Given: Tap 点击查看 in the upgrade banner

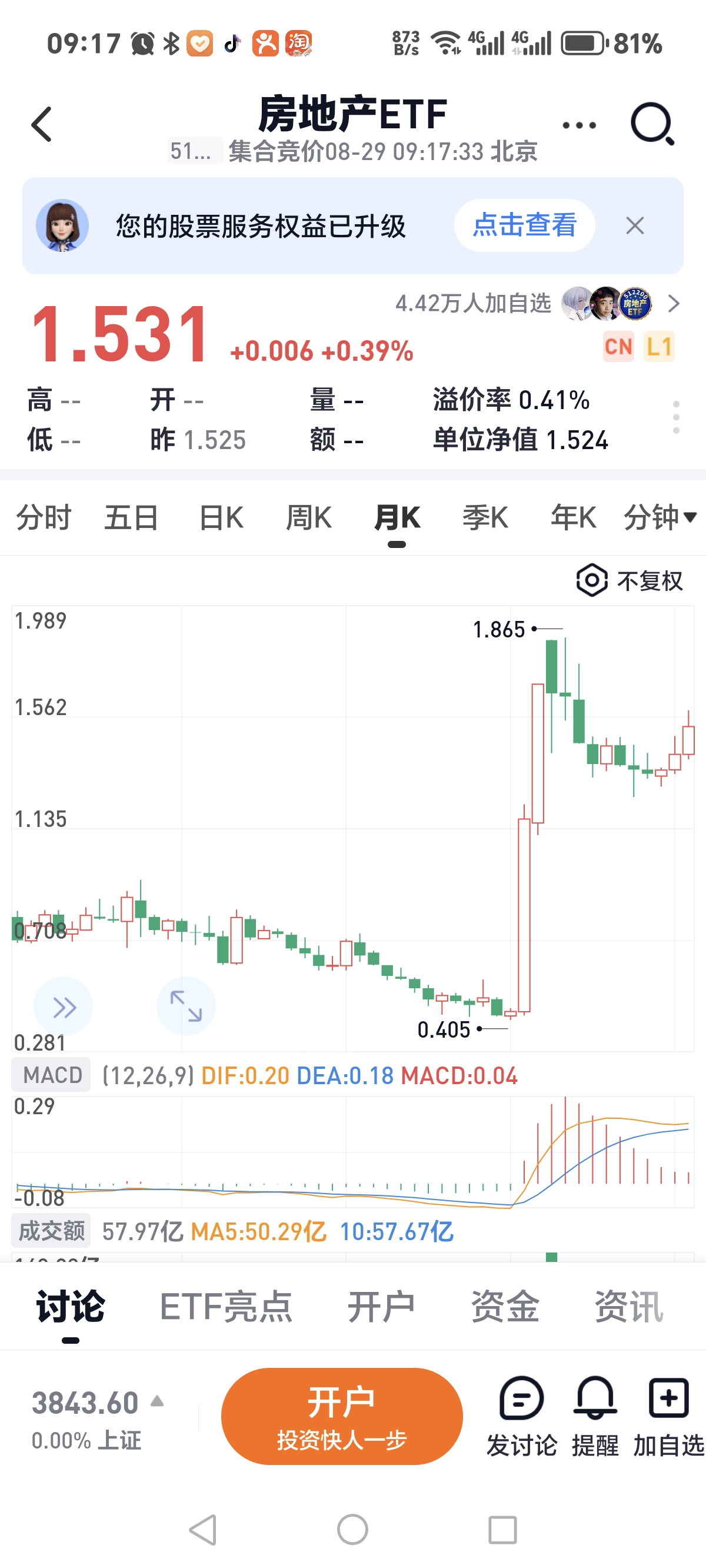Looking at the screenshot, I should point(524,225).
